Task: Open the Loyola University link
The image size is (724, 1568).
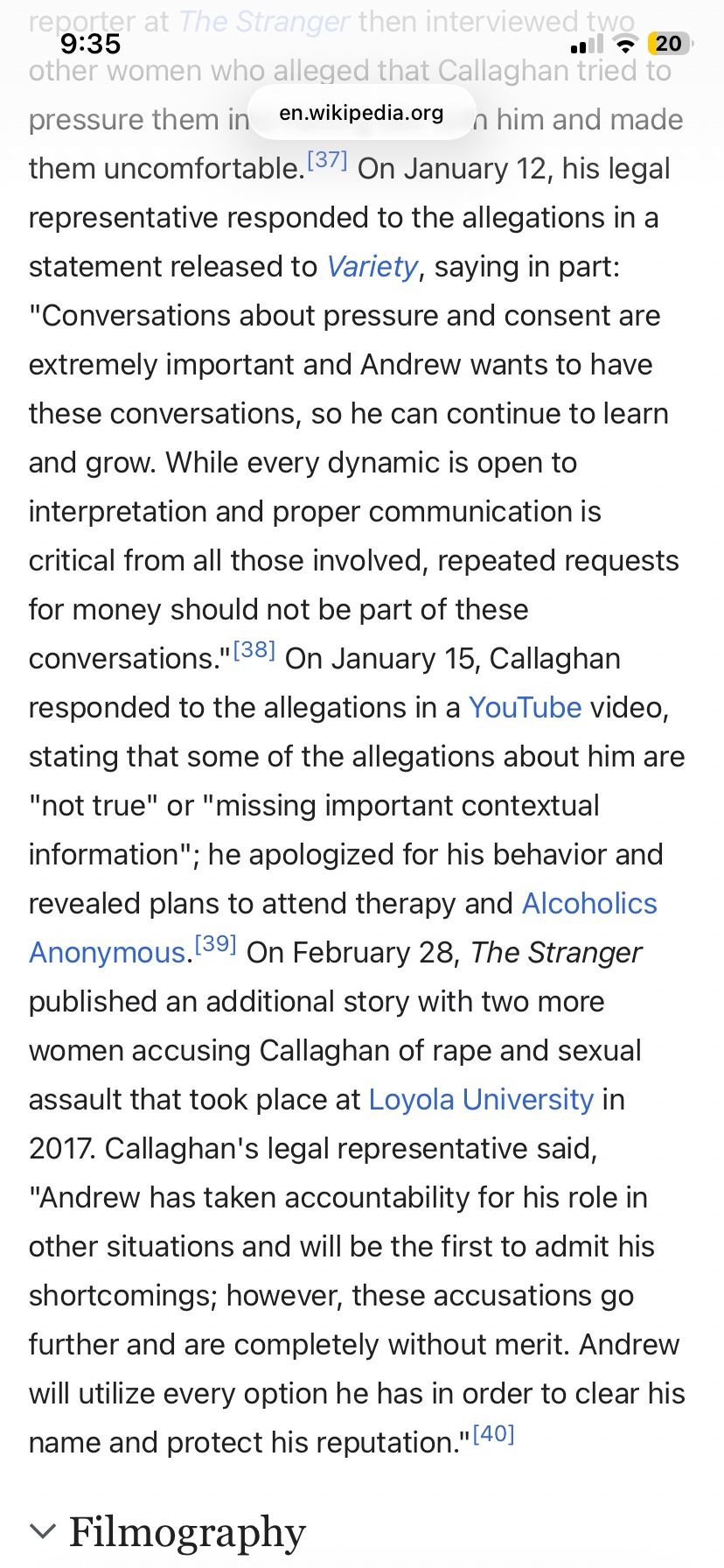Action: point(481,1100)
